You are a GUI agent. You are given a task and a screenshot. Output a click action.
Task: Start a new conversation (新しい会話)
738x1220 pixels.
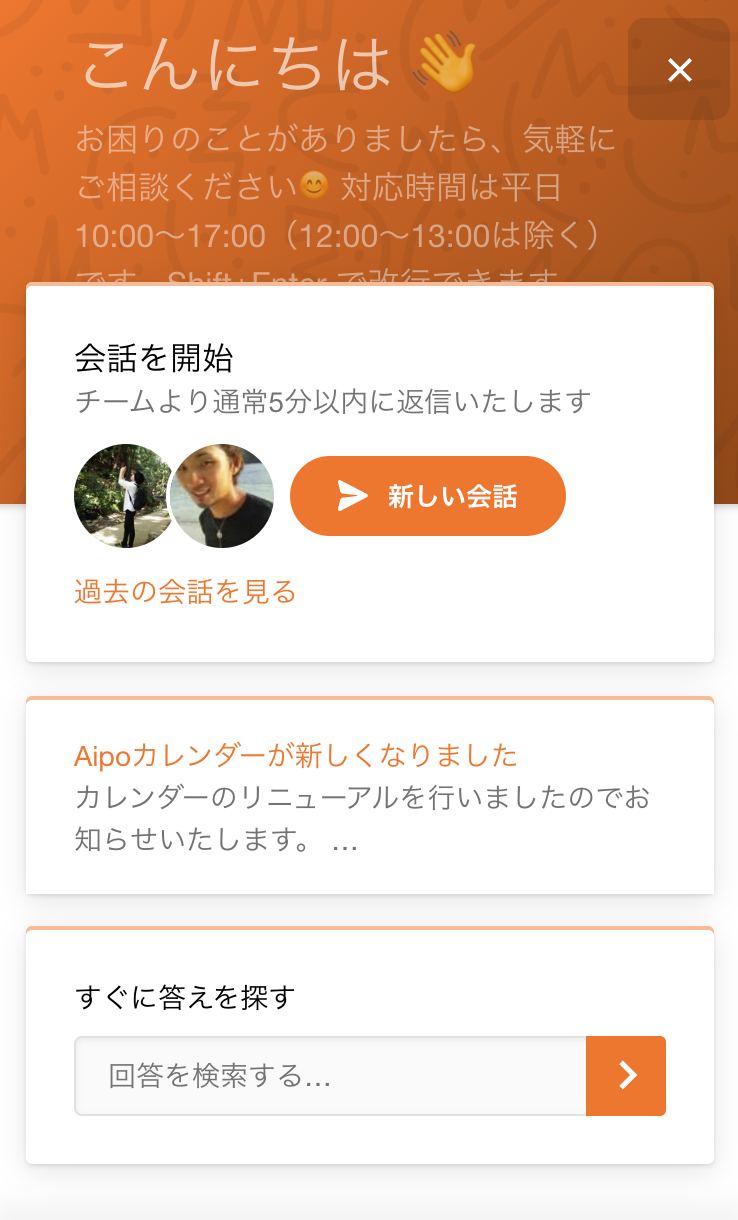(428, 496)
